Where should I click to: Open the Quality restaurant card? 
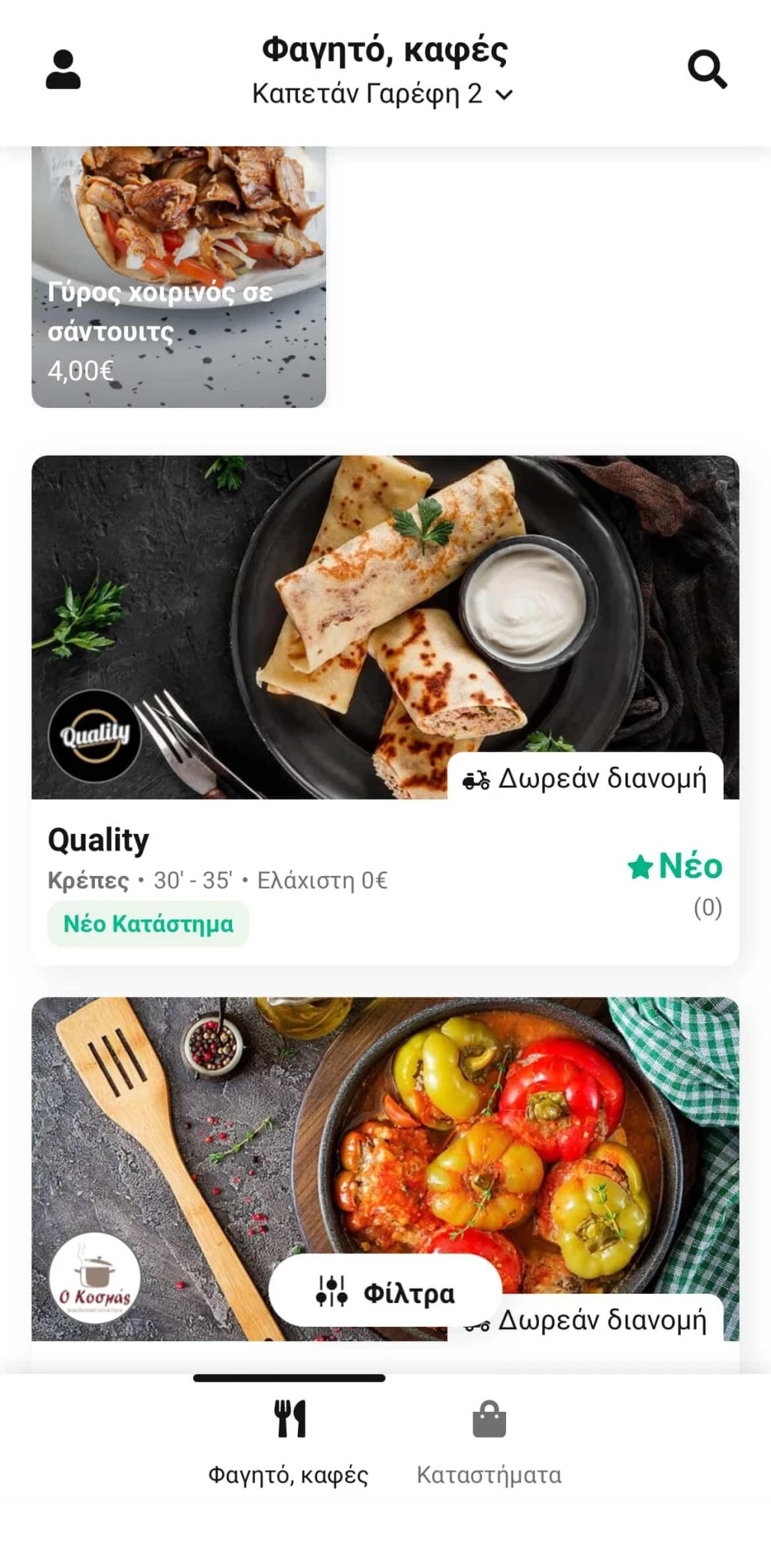pos(385,709)
